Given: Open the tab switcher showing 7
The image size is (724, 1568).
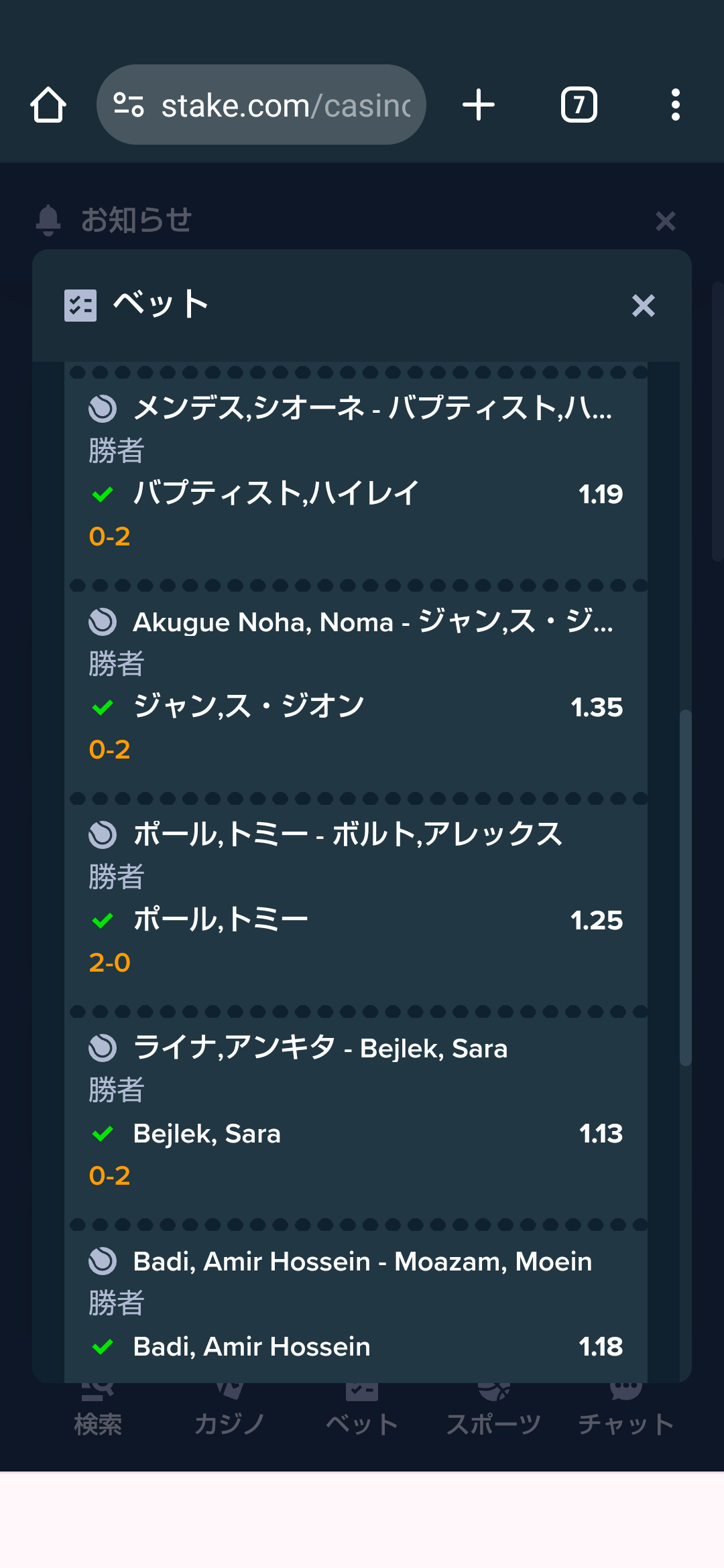Looking at the screenshot, I should point(579,105).
